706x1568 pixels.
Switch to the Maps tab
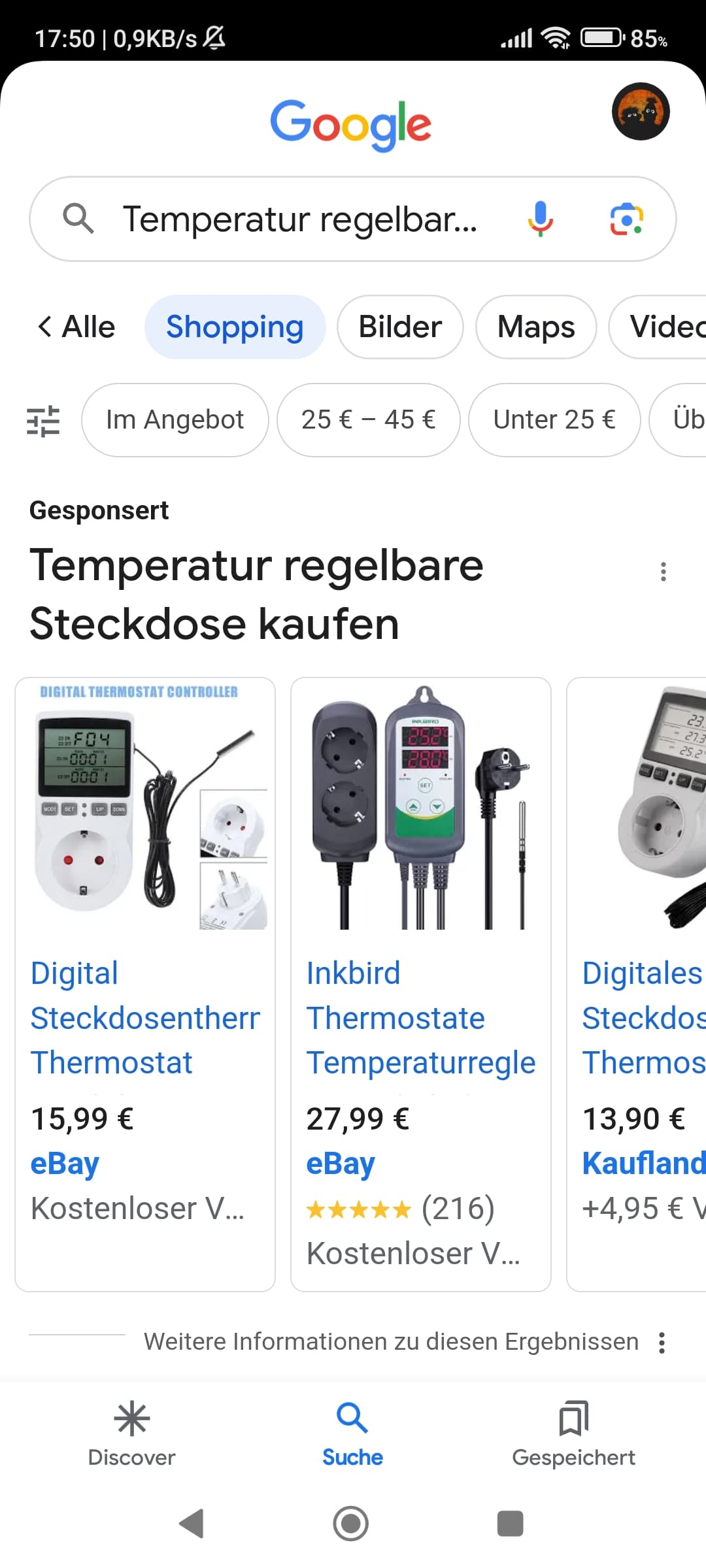click(536, 327)
